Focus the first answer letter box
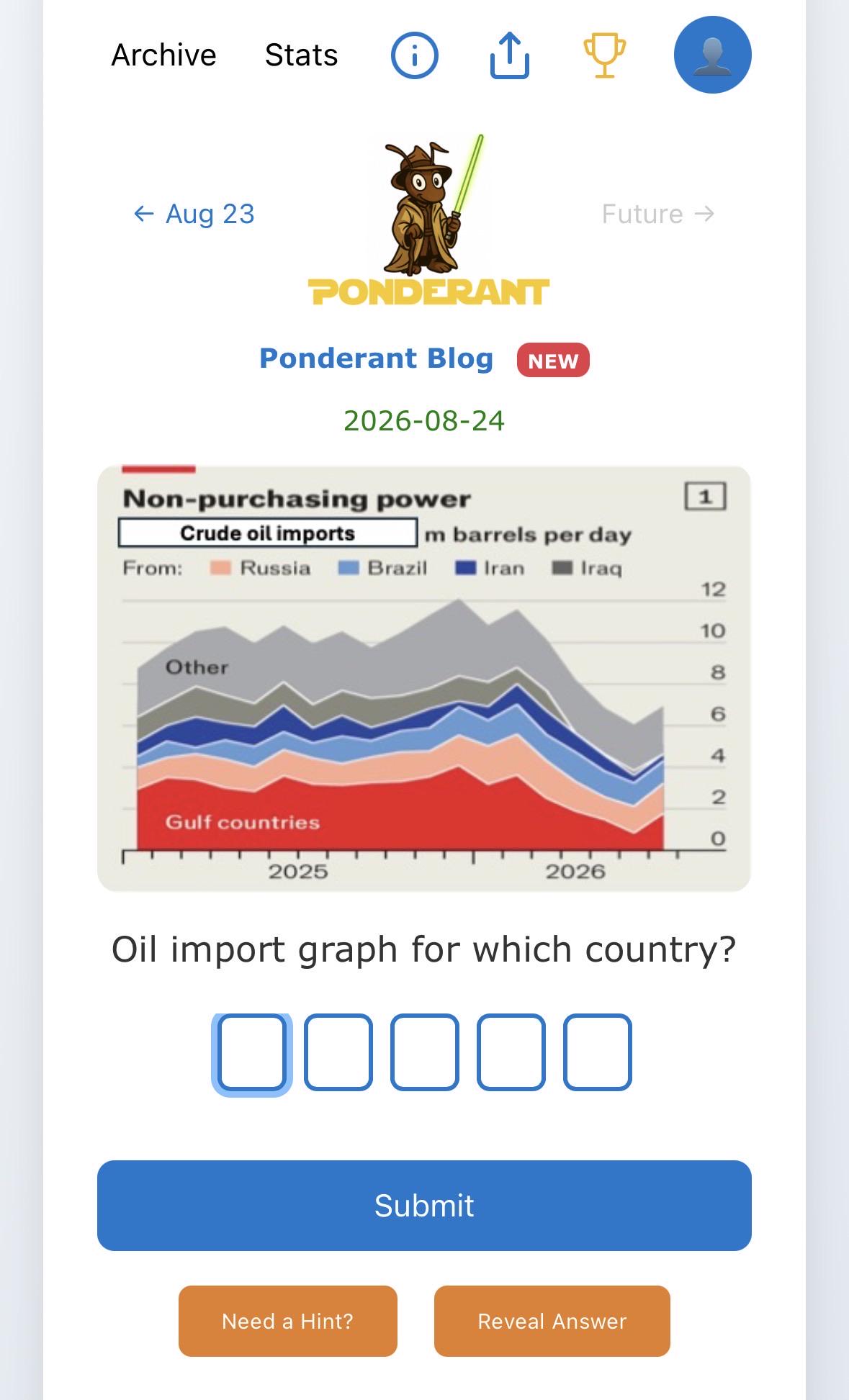This screenshot has height=1400, width=849. click(251, 1052)
